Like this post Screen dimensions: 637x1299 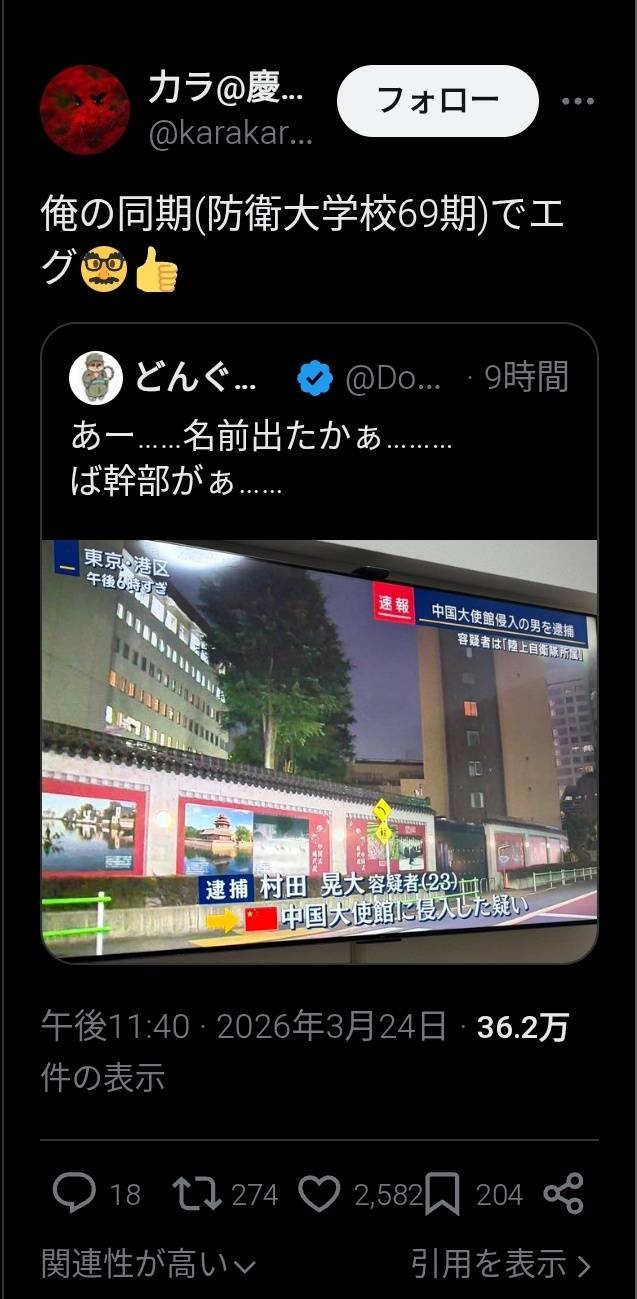[x=320, y=1193]
